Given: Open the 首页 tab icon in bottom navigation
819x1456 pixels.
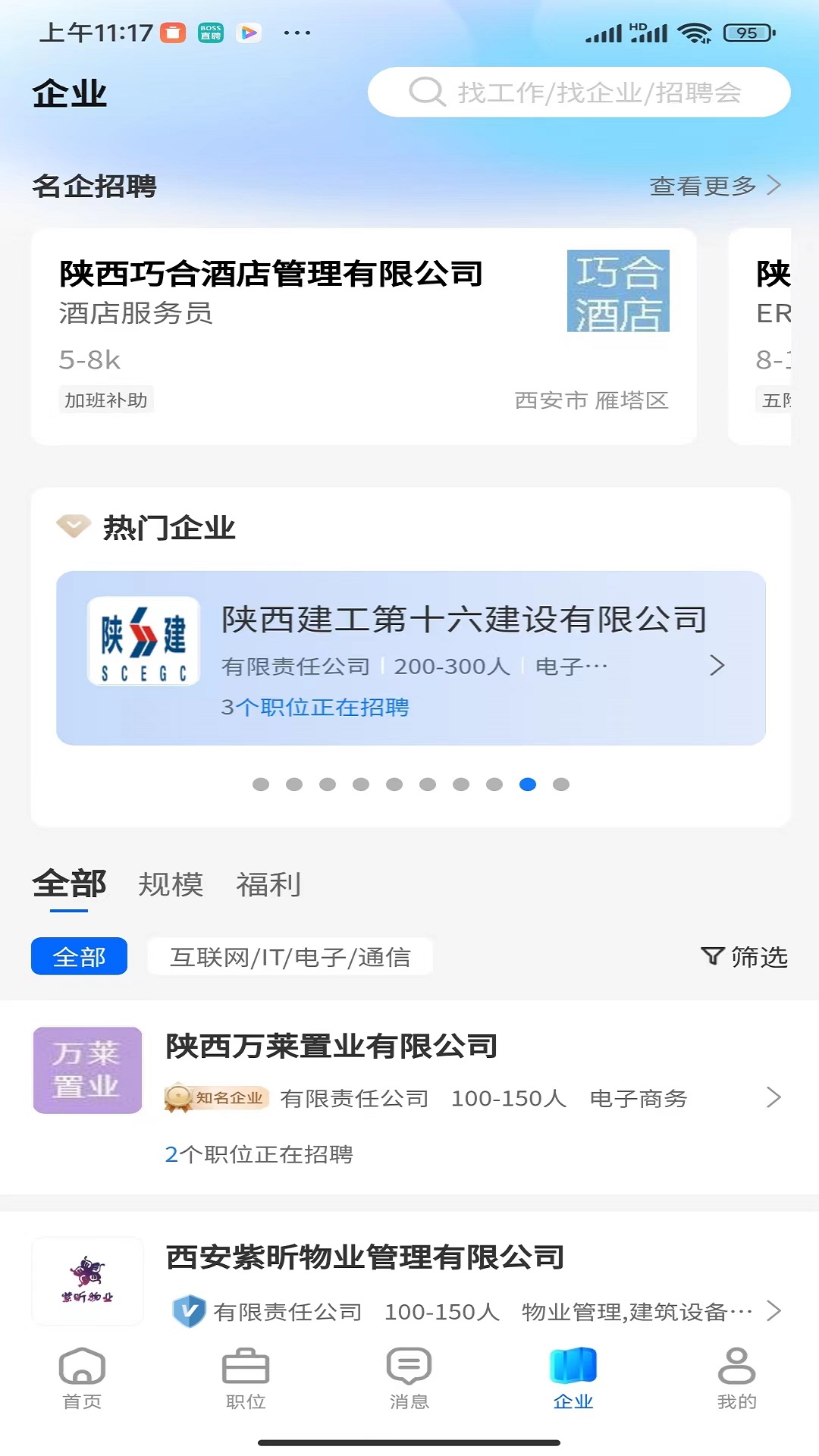Looking at the screenshot, I should click(81, 1373).
